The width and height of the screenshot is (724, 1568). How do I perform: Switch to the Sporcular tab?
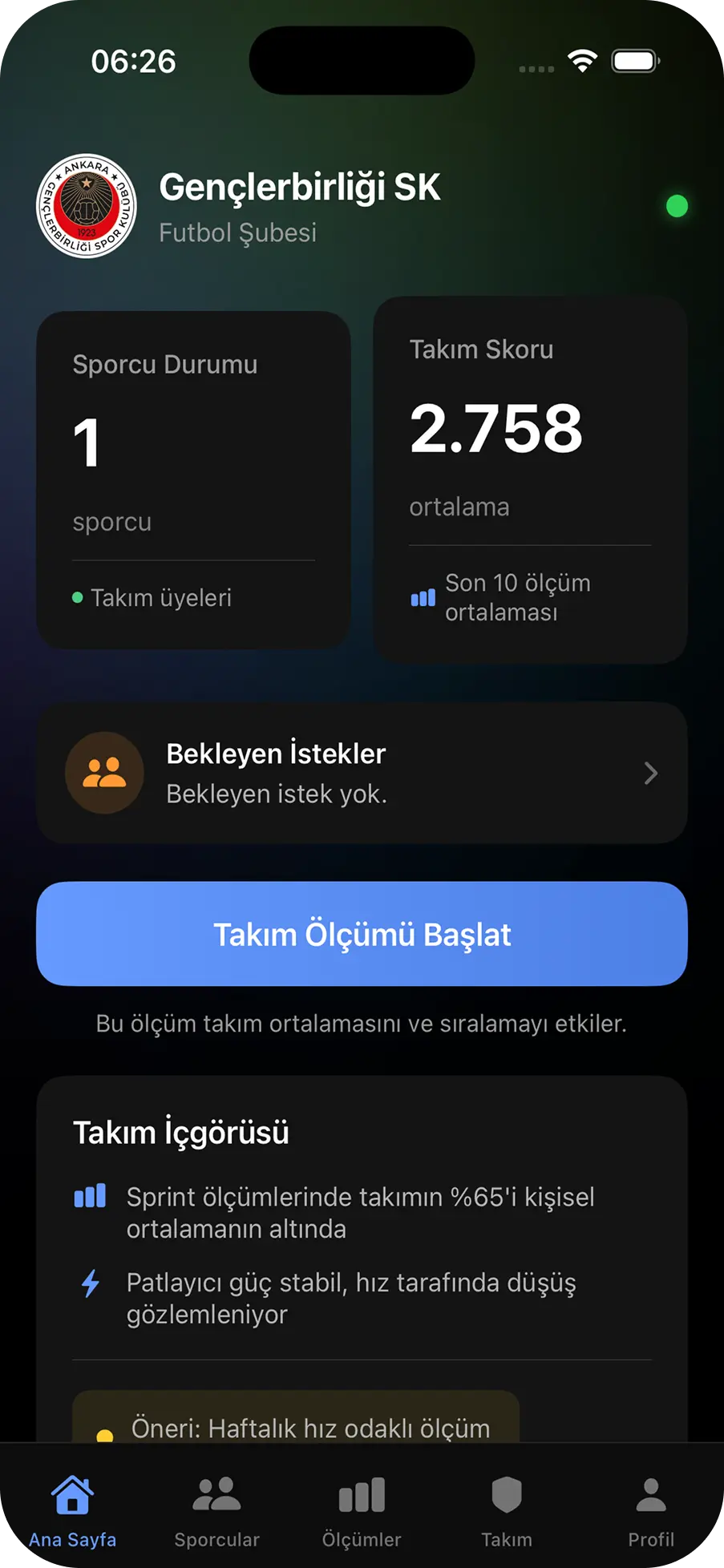tap(216, 1510)
